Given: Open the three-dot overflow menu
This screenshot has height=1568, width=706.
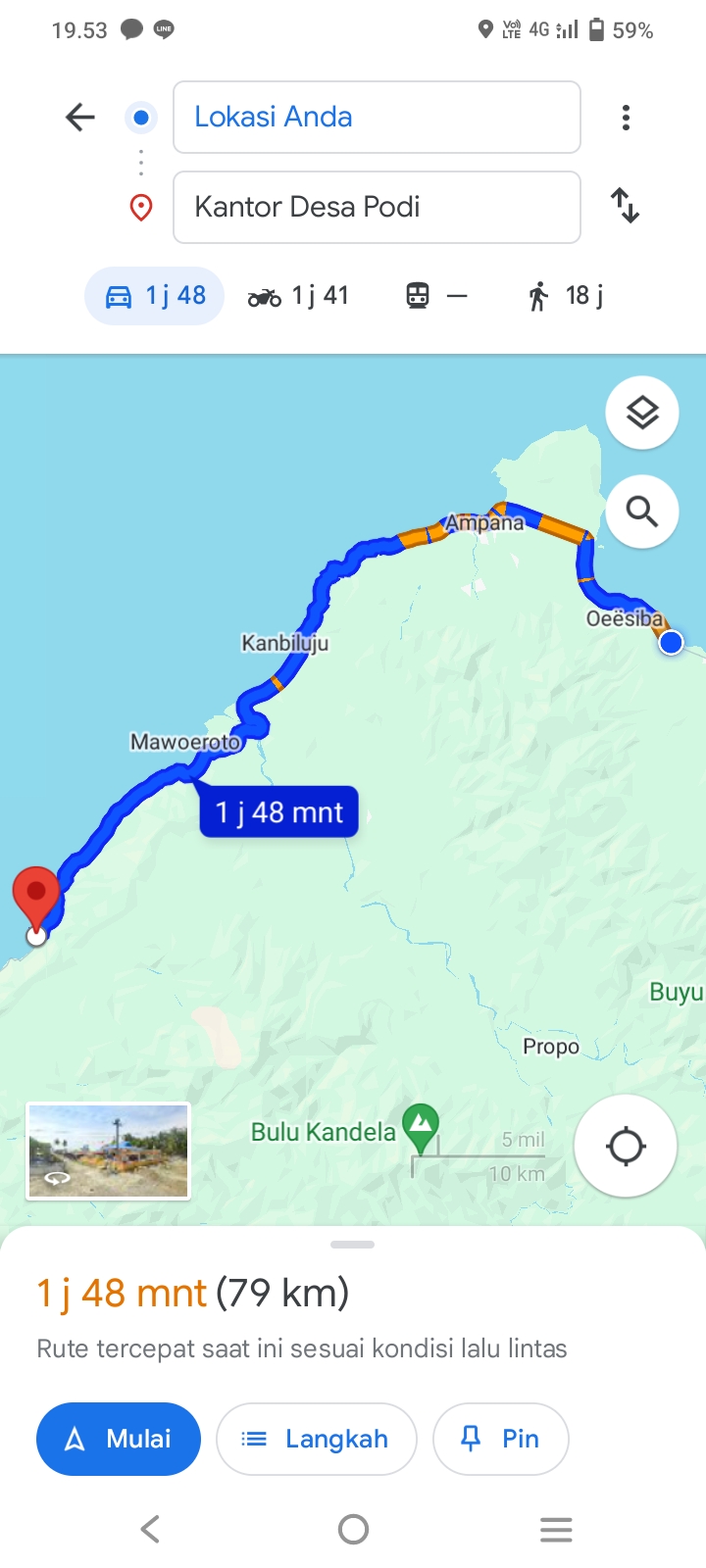Looking at the screenshot, I should tap(626, 118).
